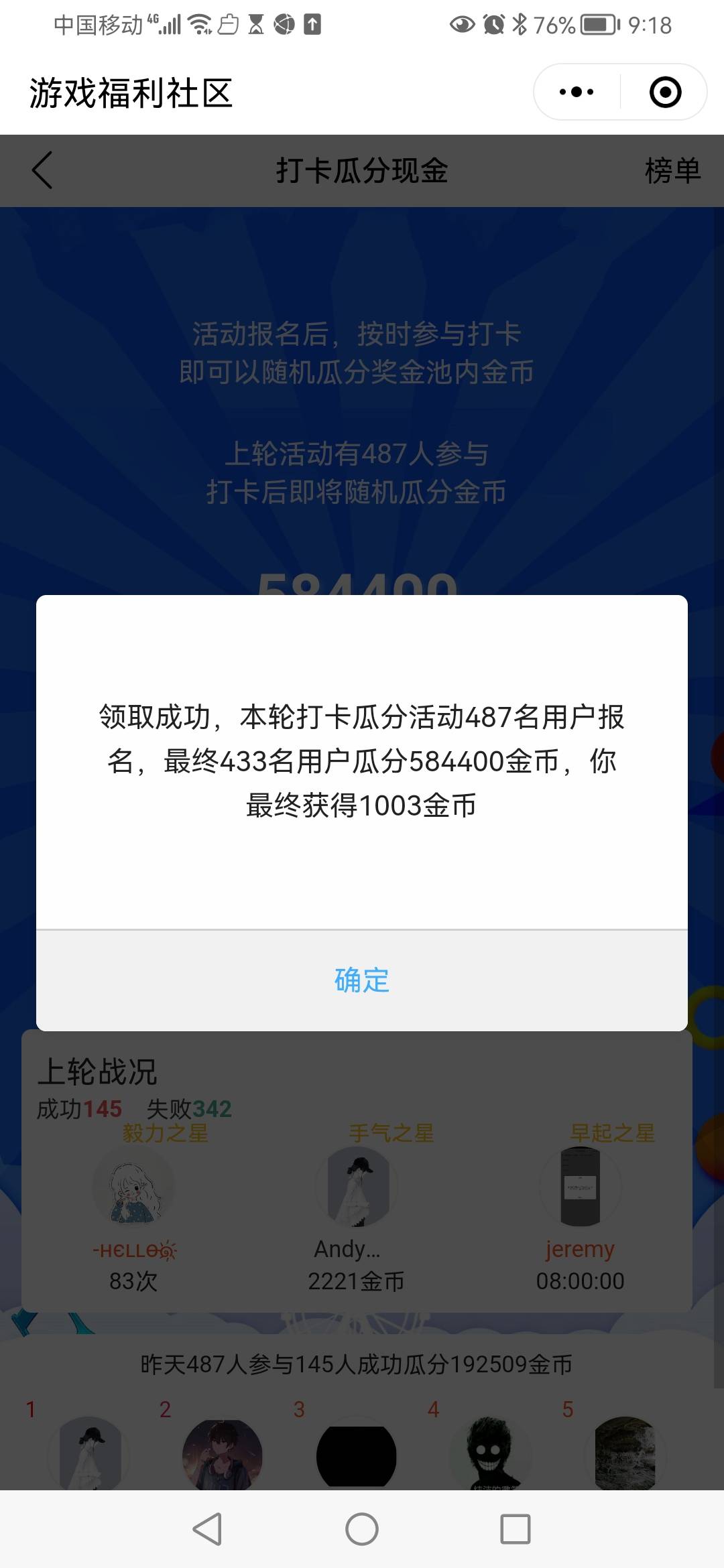Confirm the dialog with 确定
Viewport: 724px width, 1568px height.
(x=362, y=980)
